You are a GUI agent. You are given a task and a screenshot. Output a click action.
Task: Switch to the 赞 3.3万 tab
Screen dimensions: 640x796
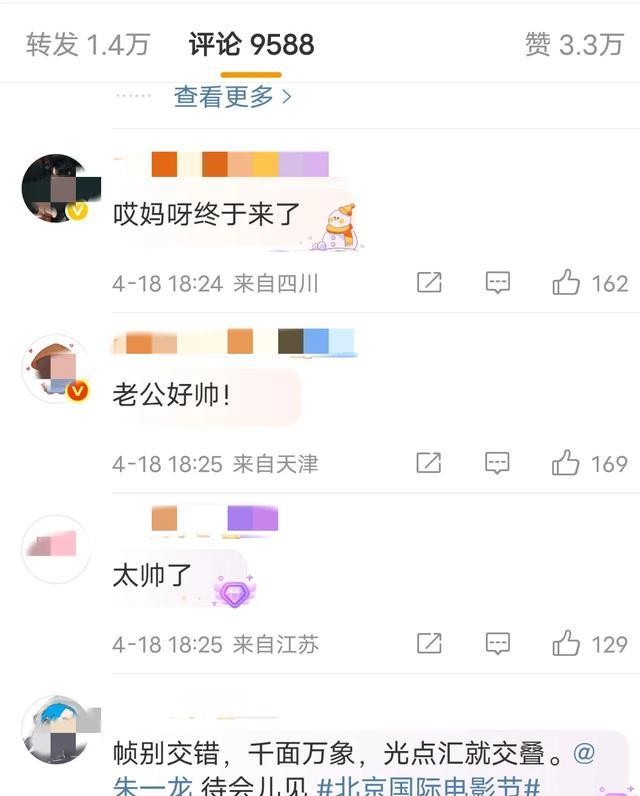tap(573, 44)
